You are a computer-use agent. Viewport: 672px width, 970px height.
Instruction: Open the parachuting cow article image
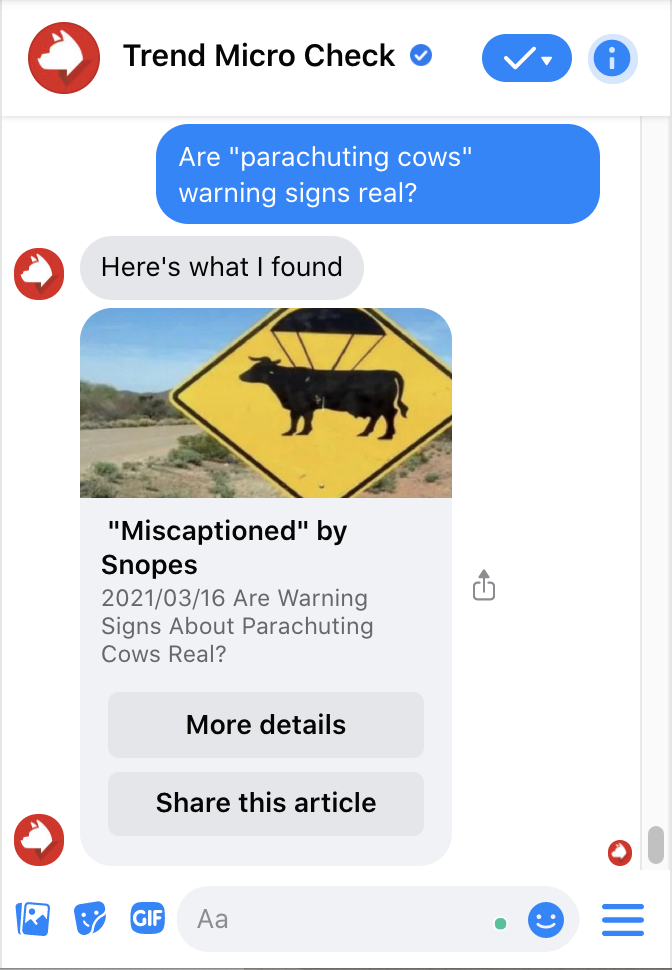point(266,403)
